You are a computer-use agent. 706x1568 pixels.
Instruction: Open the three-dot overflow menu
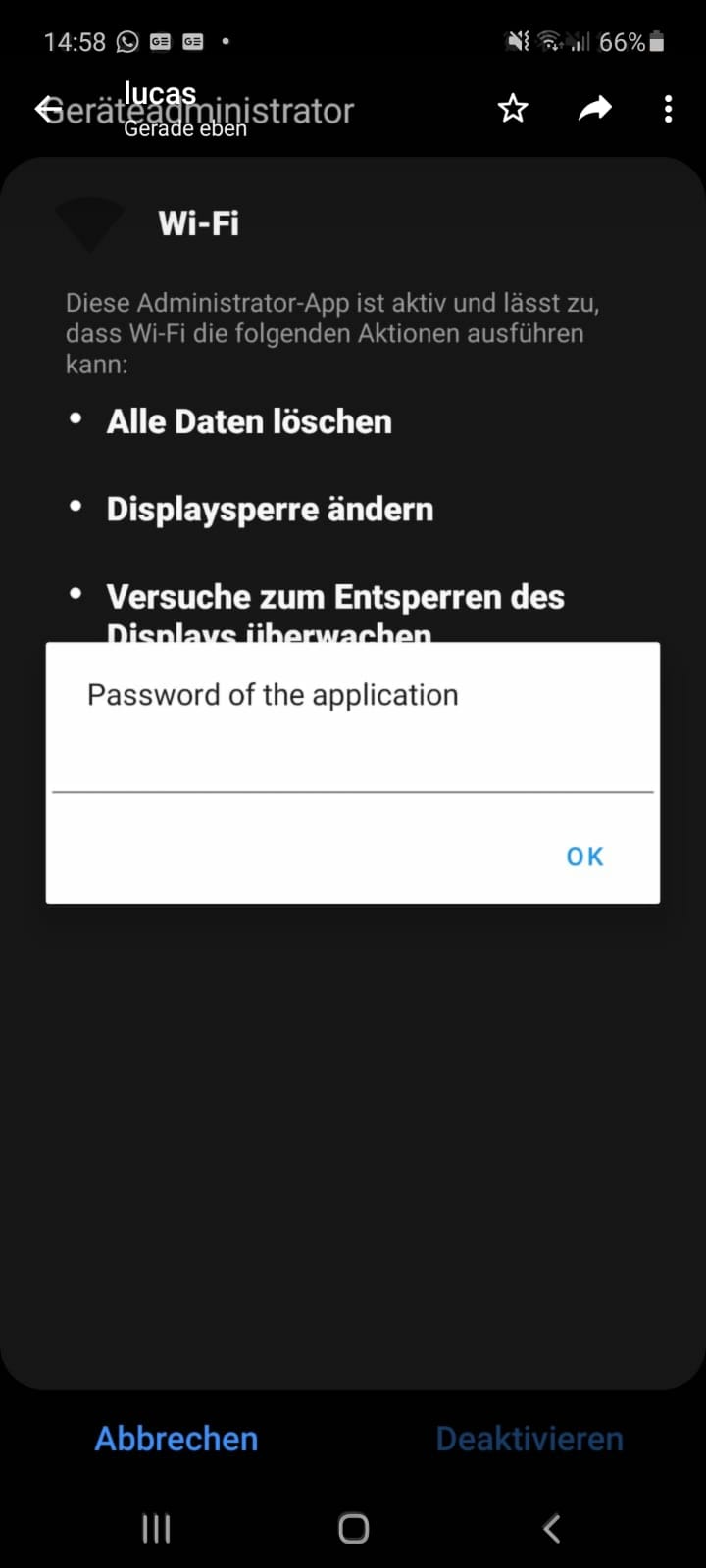(x=668, y=109)
